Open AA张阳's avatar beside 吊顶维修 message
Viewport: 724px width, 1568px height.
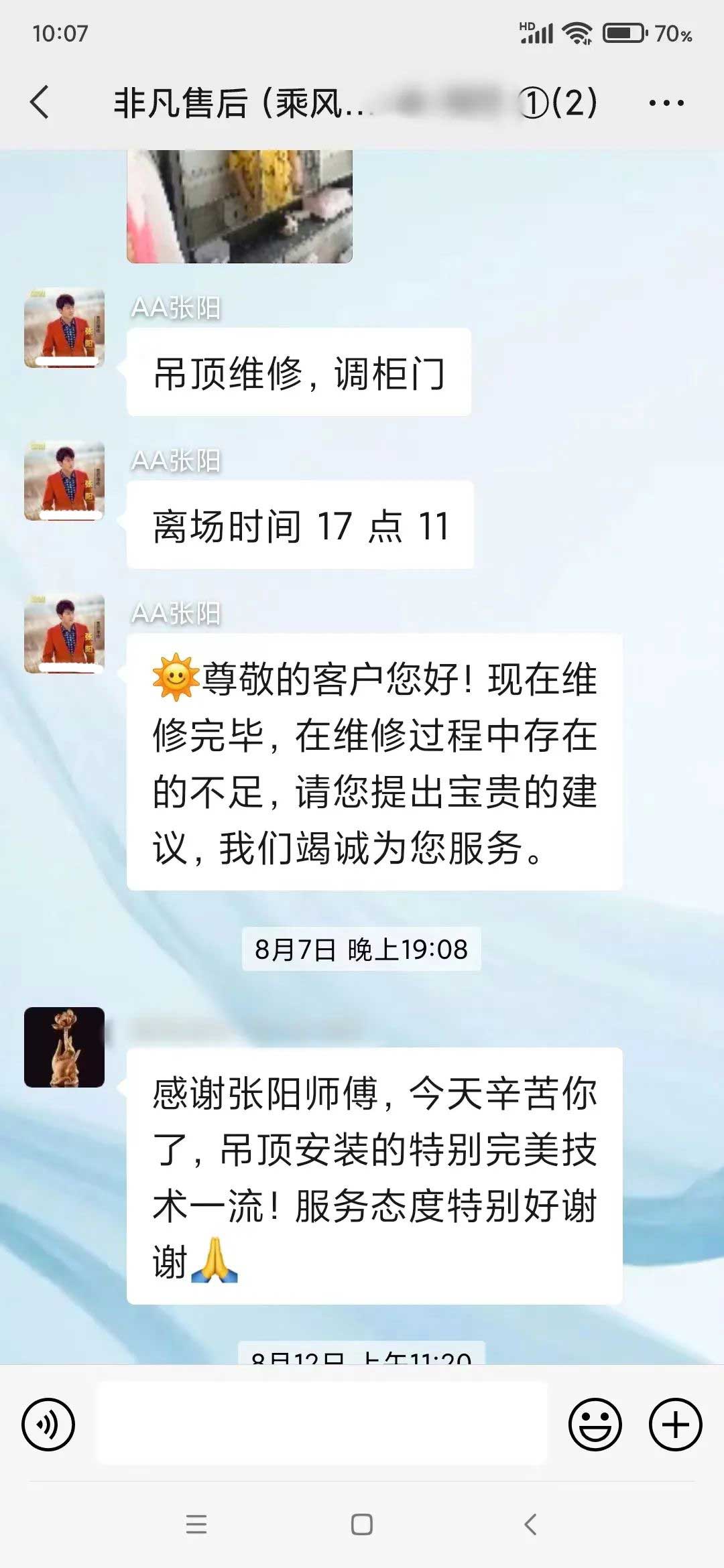pos(64,328)
